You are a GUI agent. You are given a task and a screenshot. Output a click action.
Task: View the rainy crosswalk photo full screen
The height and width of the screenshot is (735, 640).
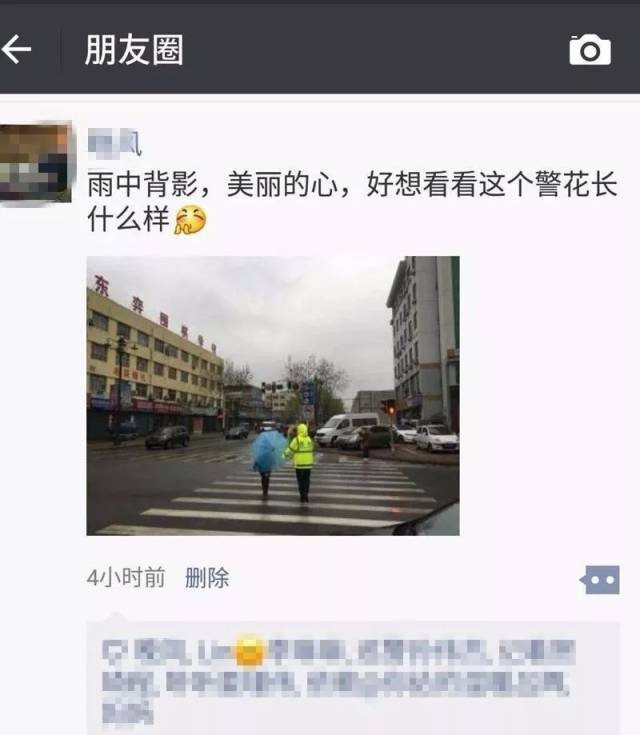click(272, 395)
